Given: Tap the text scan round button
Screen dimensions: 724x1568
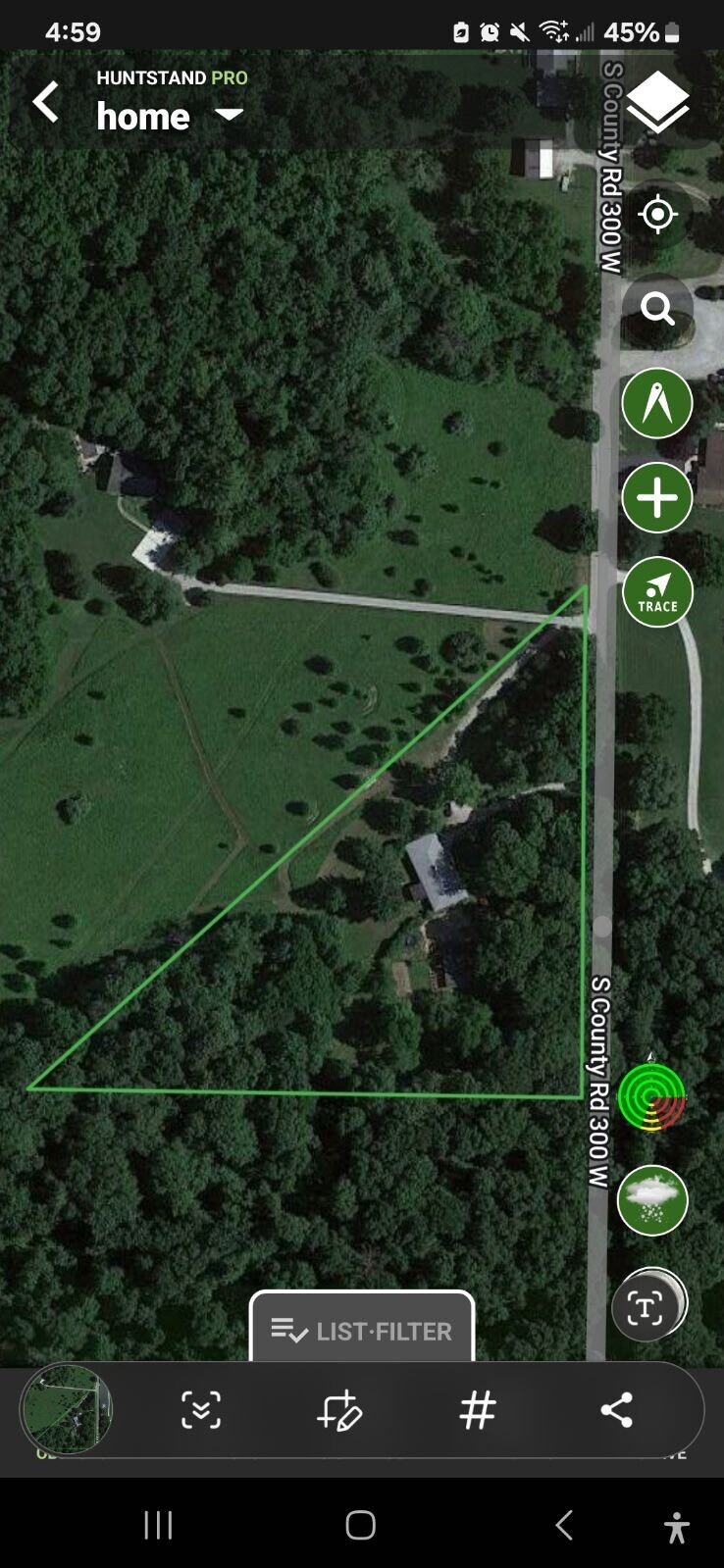Looking at the screenshot, I should coord(646,1306).
